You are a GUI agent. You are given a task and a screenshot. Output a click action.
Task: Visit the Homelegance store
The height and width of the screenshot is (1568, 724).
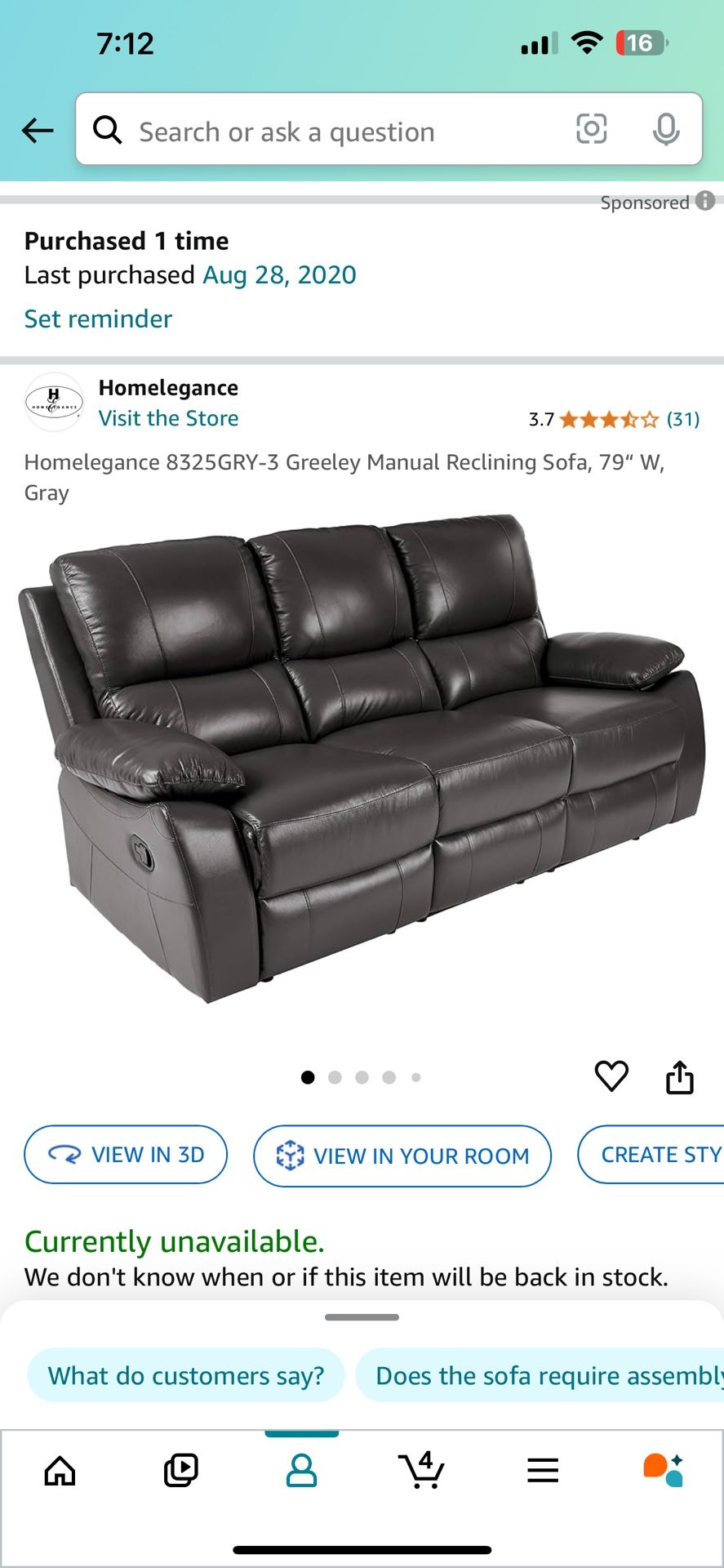coord(168,418)
